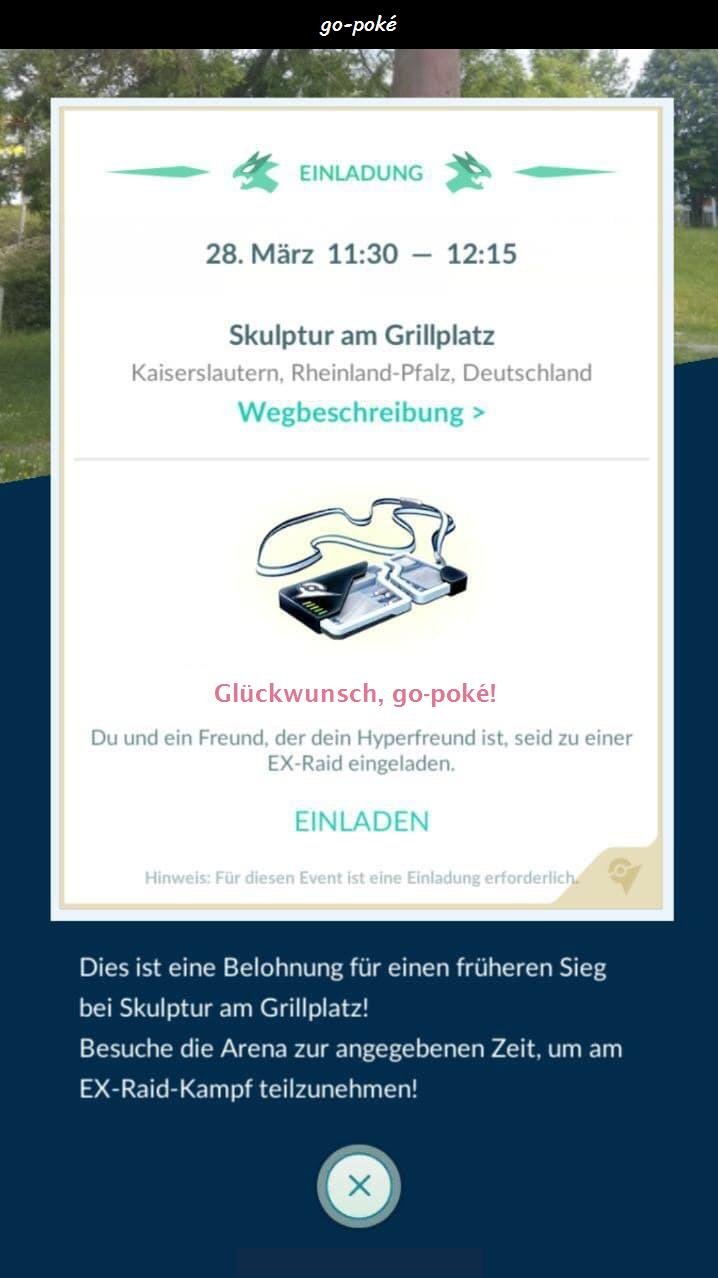Close the EX-Raid invitation screen
The height and width of the screenshot is (1278, 718).
[x=359, y=1186]
